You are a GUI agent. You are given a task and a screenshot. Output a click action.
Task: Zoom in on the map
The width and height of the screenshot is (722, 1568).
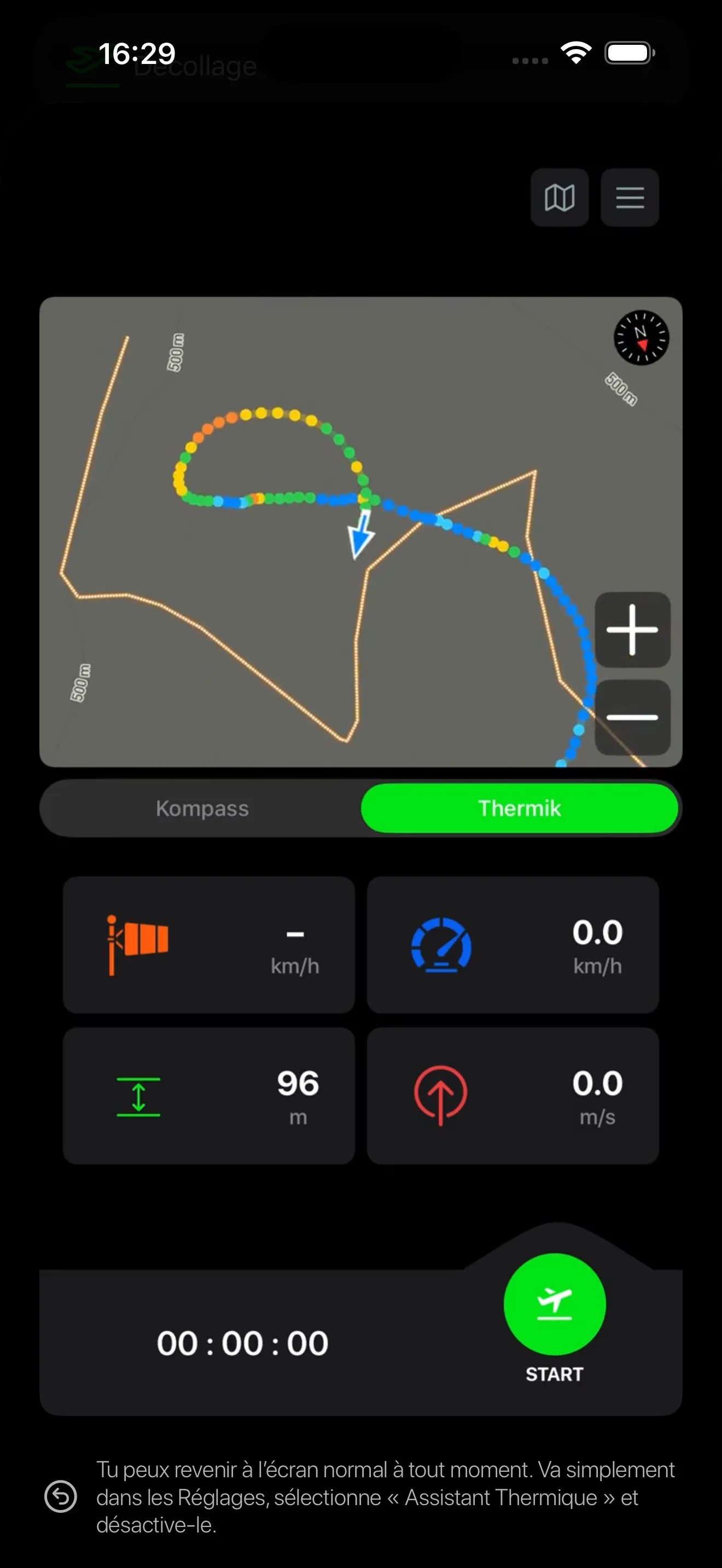632,629
